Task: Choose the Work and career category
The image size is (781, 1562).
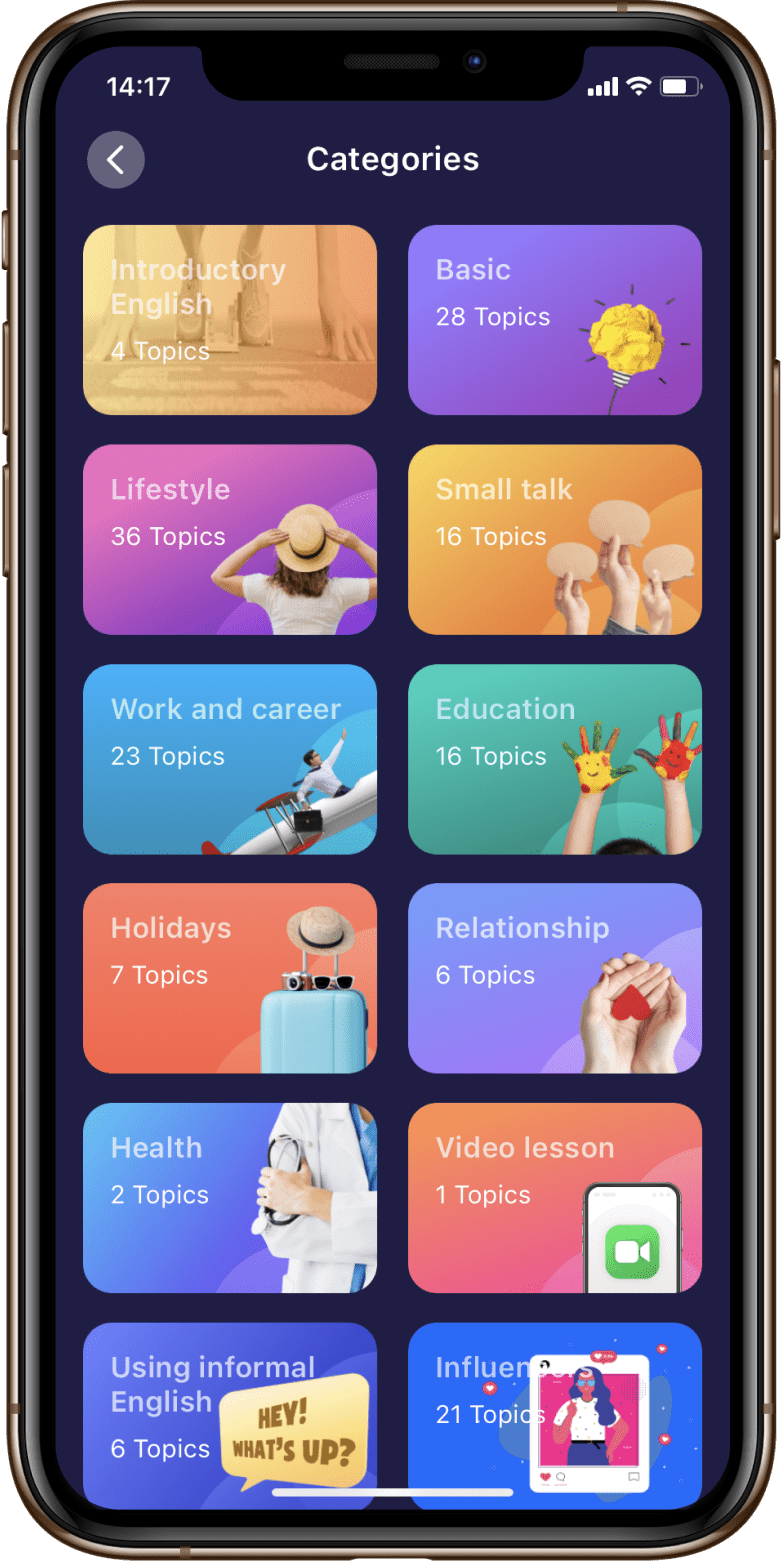Action: click(230, 759)
